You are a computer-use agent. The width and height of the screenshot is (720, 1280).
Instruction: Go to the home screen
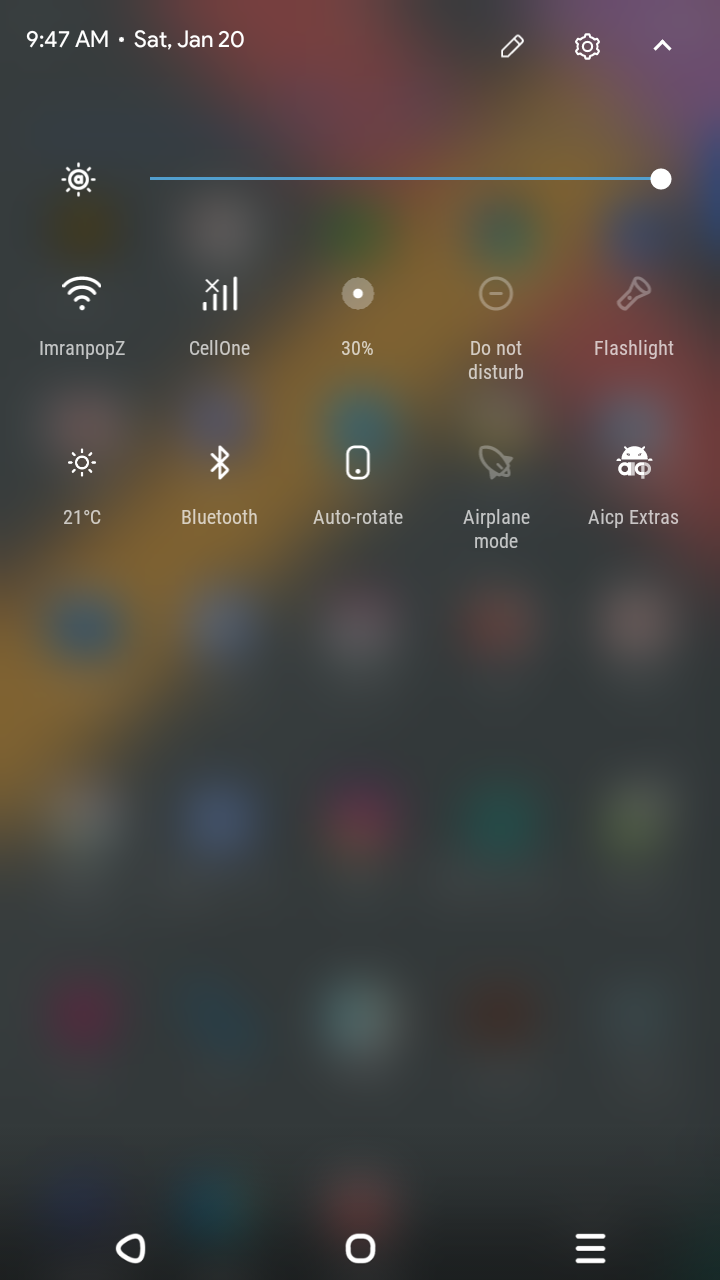tap(360, 1248)
